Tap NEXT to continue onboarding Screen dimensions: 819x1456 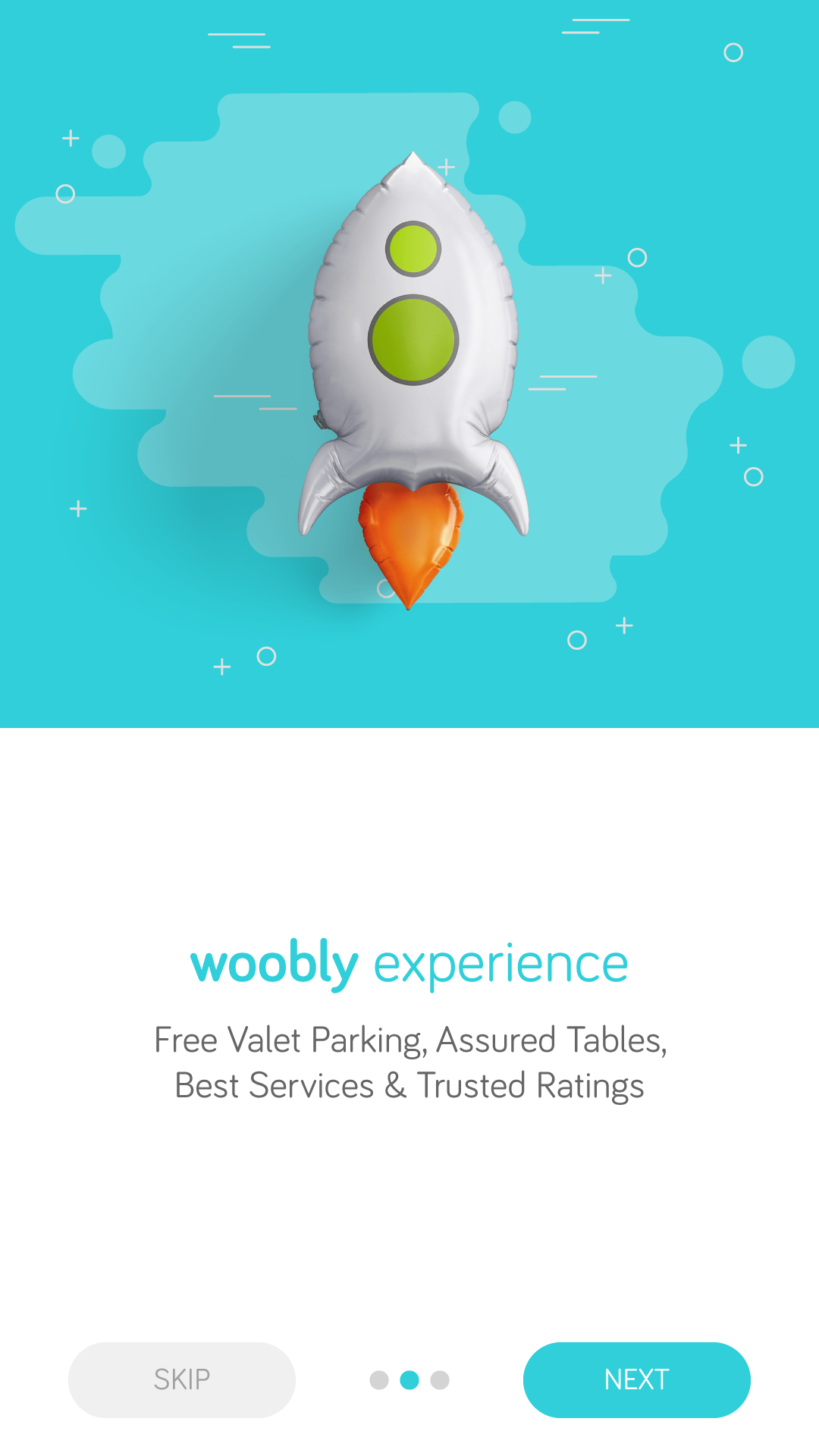637,1379
